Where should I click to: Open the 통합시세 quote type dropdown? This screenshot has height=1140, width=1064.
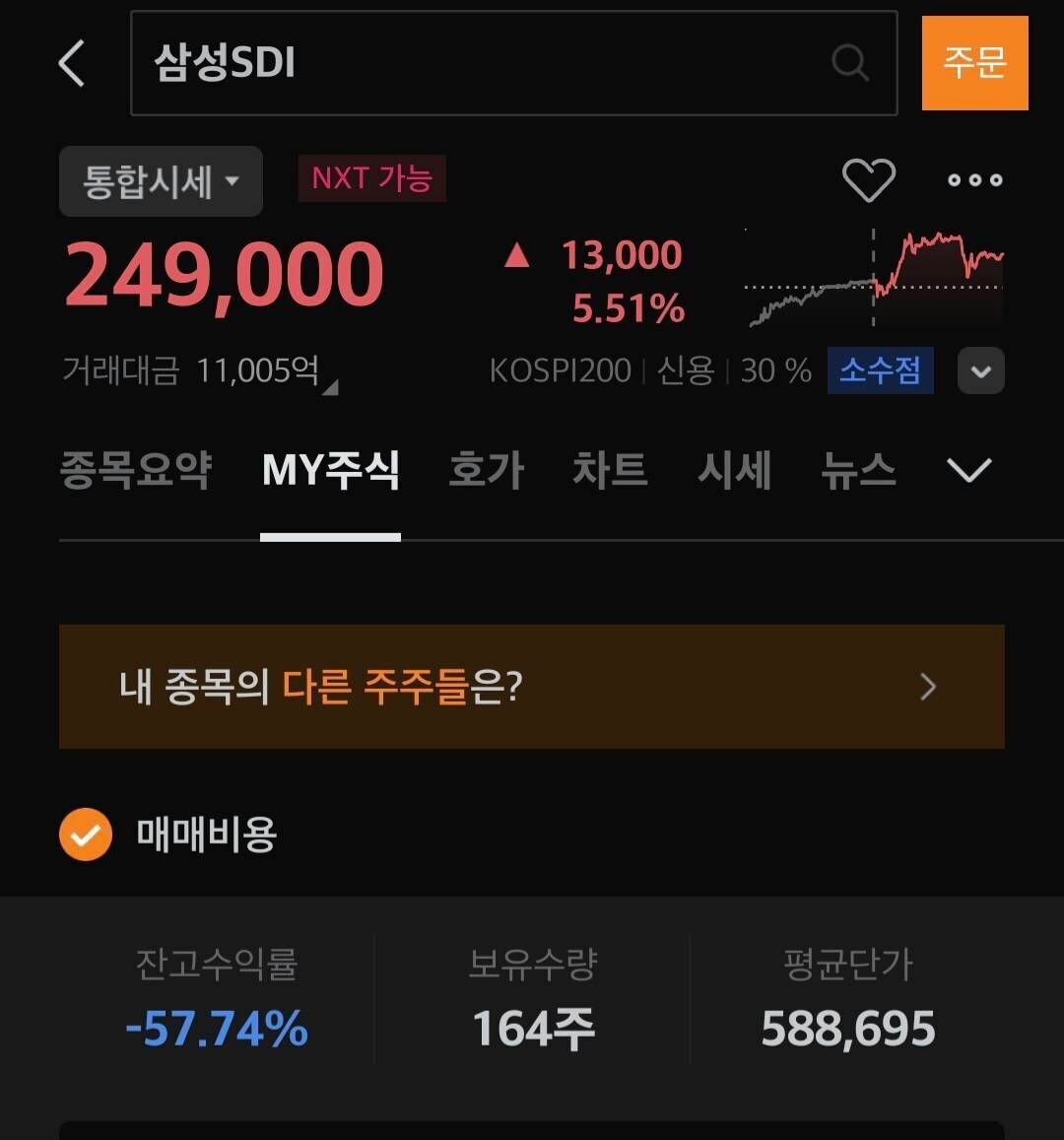[x=160, y=180]
